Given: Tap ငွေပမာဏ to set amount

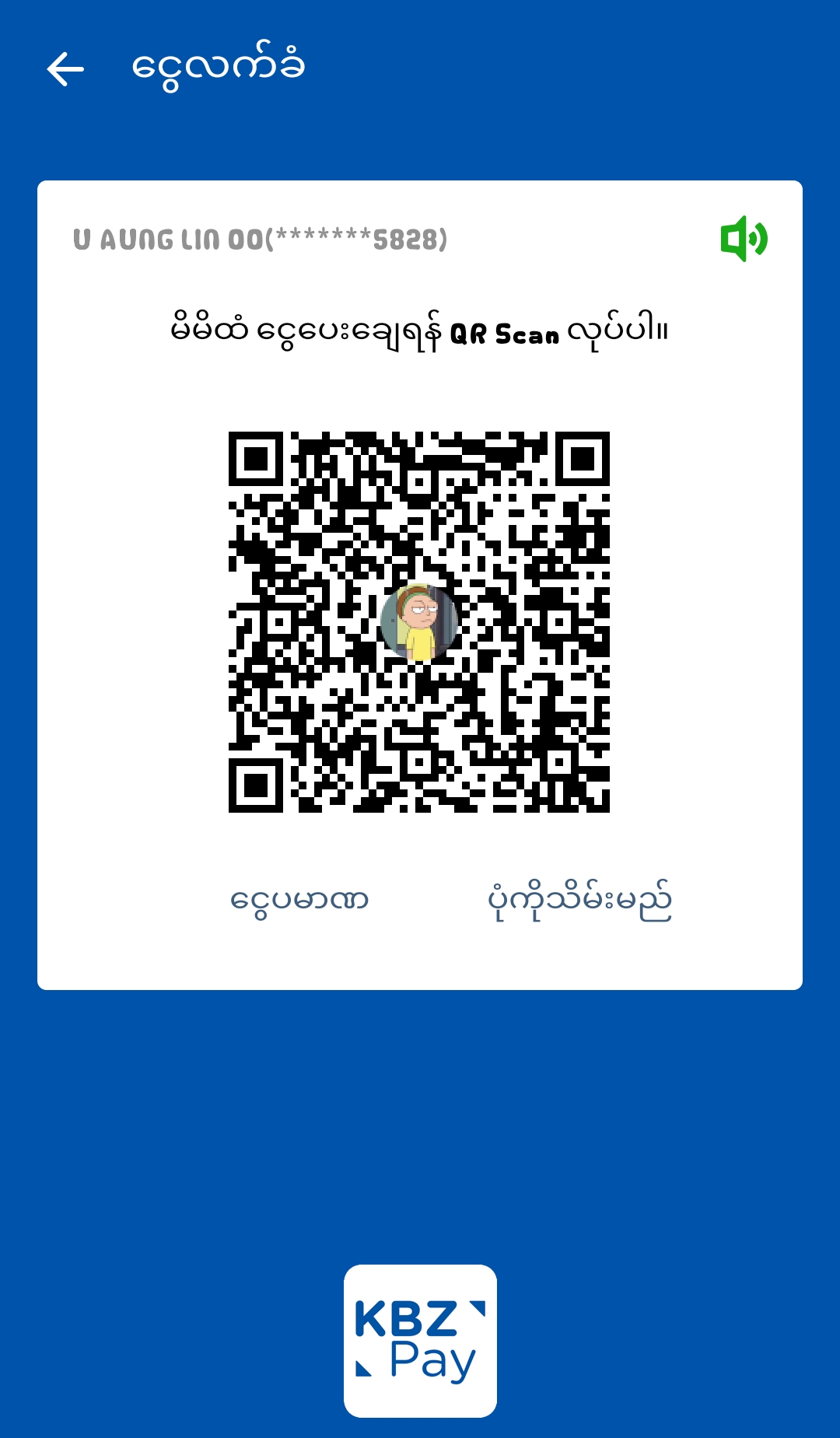Looking at the screenshot, I should (299, 901).
